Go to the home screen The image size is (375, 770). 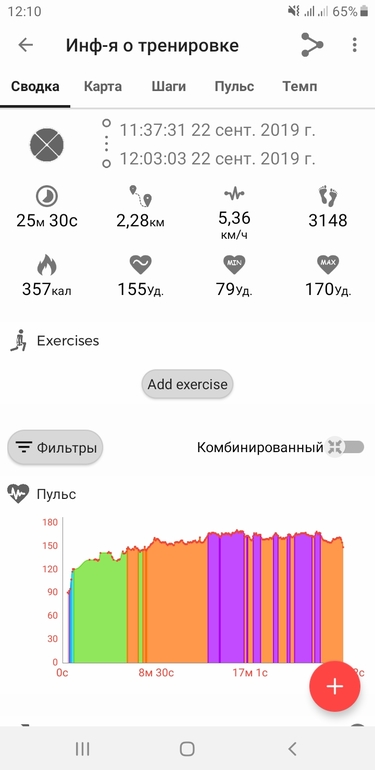coord(187,748)
